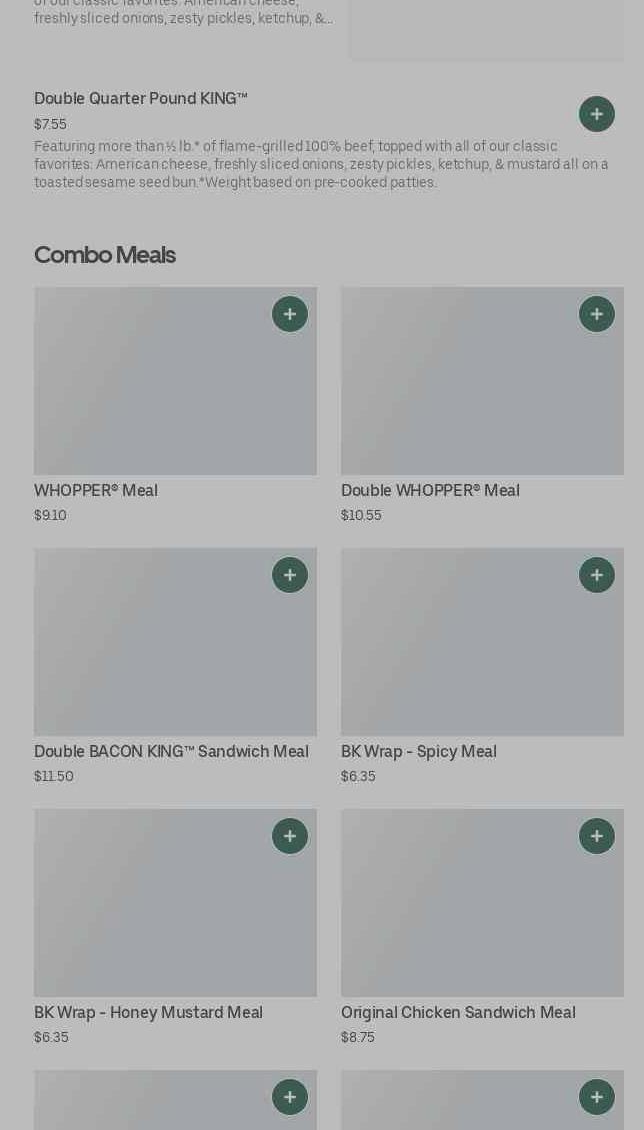Add Original Chicken Sandwich Meal
This screenshot has height=1130, width=644.
[x=596, y=836]
